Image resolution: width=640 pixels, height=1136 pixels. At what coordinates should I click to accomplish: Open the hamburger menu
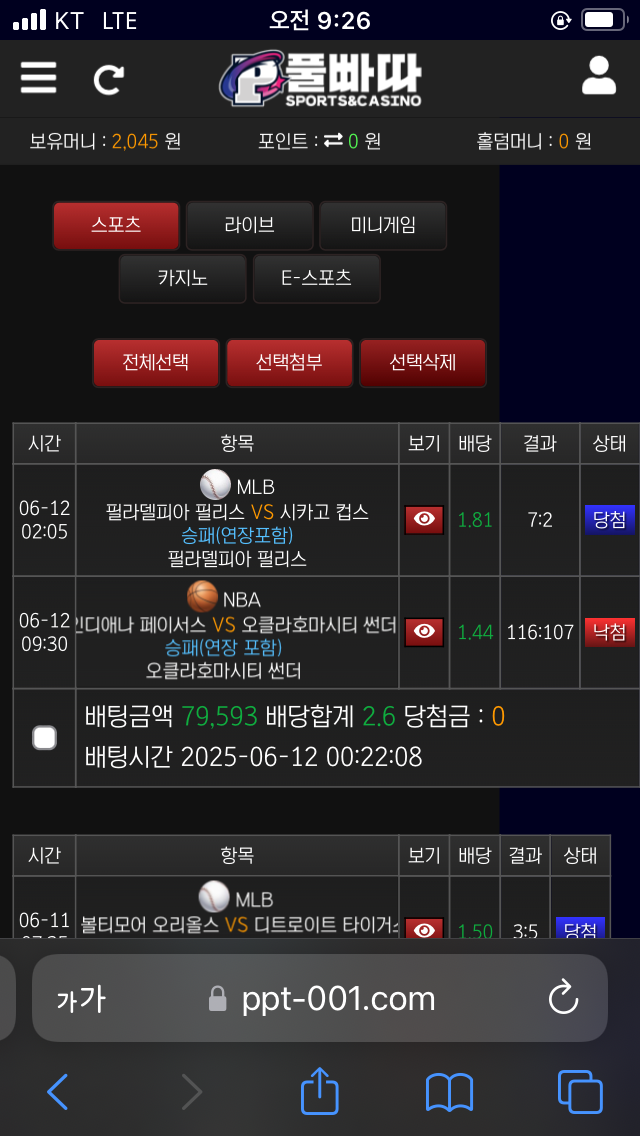38,77
